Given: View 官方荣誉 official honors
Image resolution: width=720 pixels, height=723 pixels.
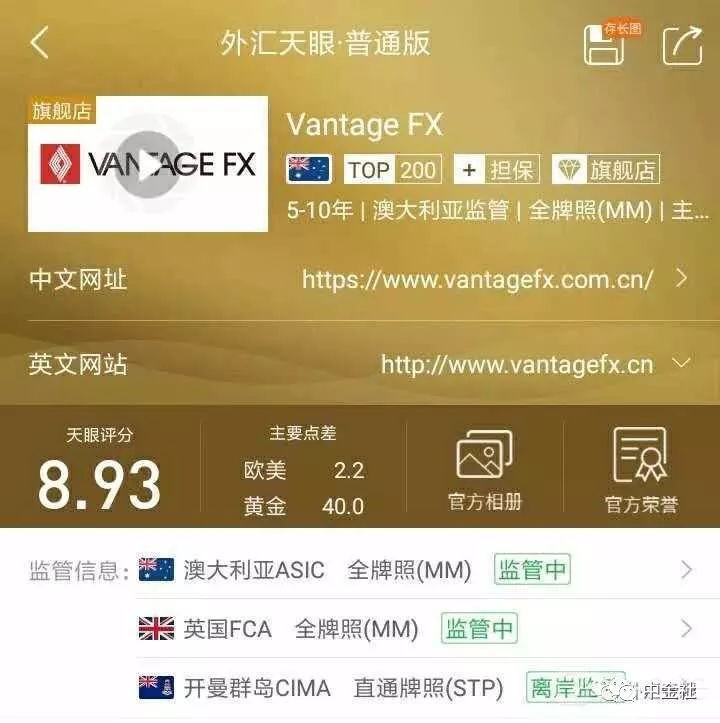Looking at the screenshot, I should pyautogui.click(x=640, y=469).
